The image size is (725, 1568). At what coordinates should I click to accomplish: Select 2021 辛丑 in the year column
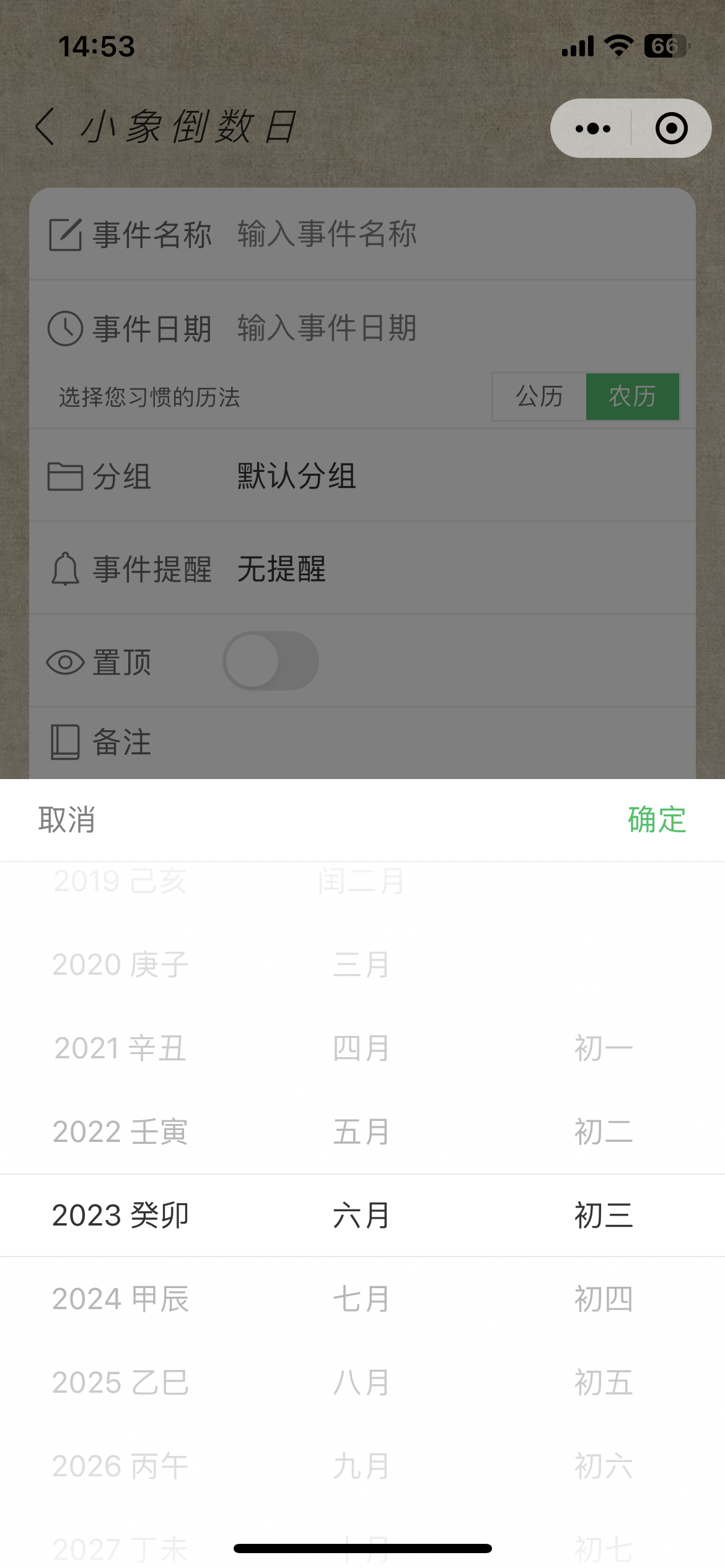120,1048
